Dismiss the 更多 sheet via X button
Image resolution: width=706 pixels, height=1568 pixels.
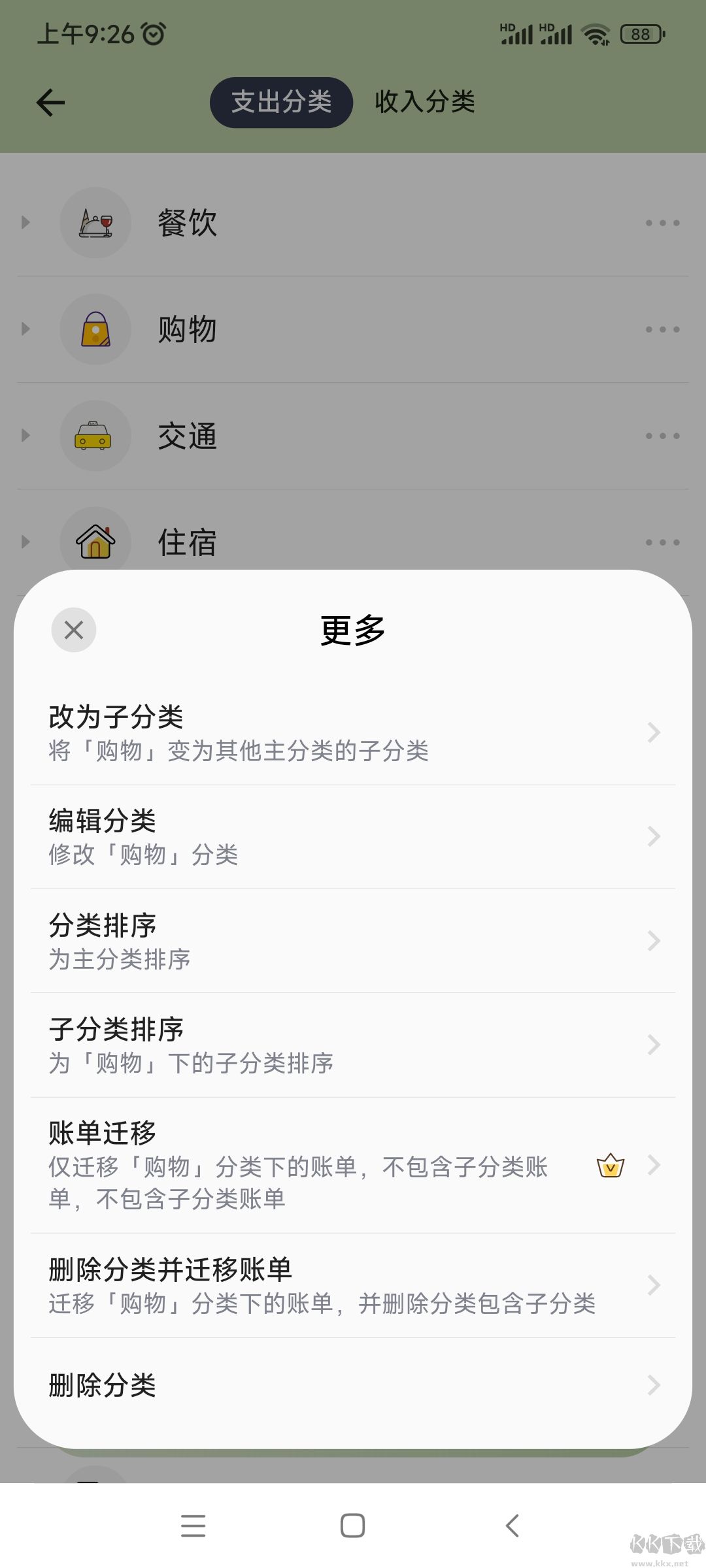tap(73, 629)
